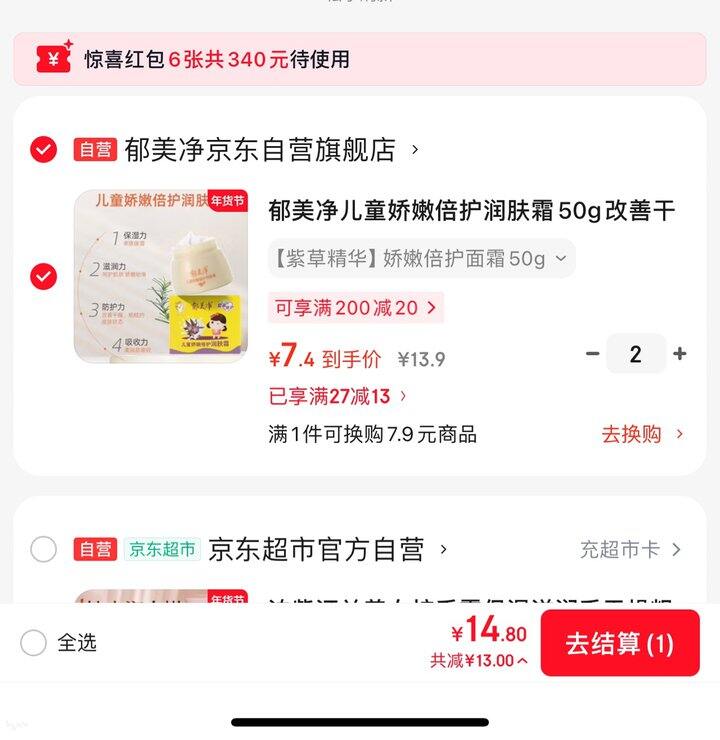The width and height of the screenshot is (720, 740).
Task: View the 已享满27减13 discount details
Action: pyautogui.click(x=338, y=396)
